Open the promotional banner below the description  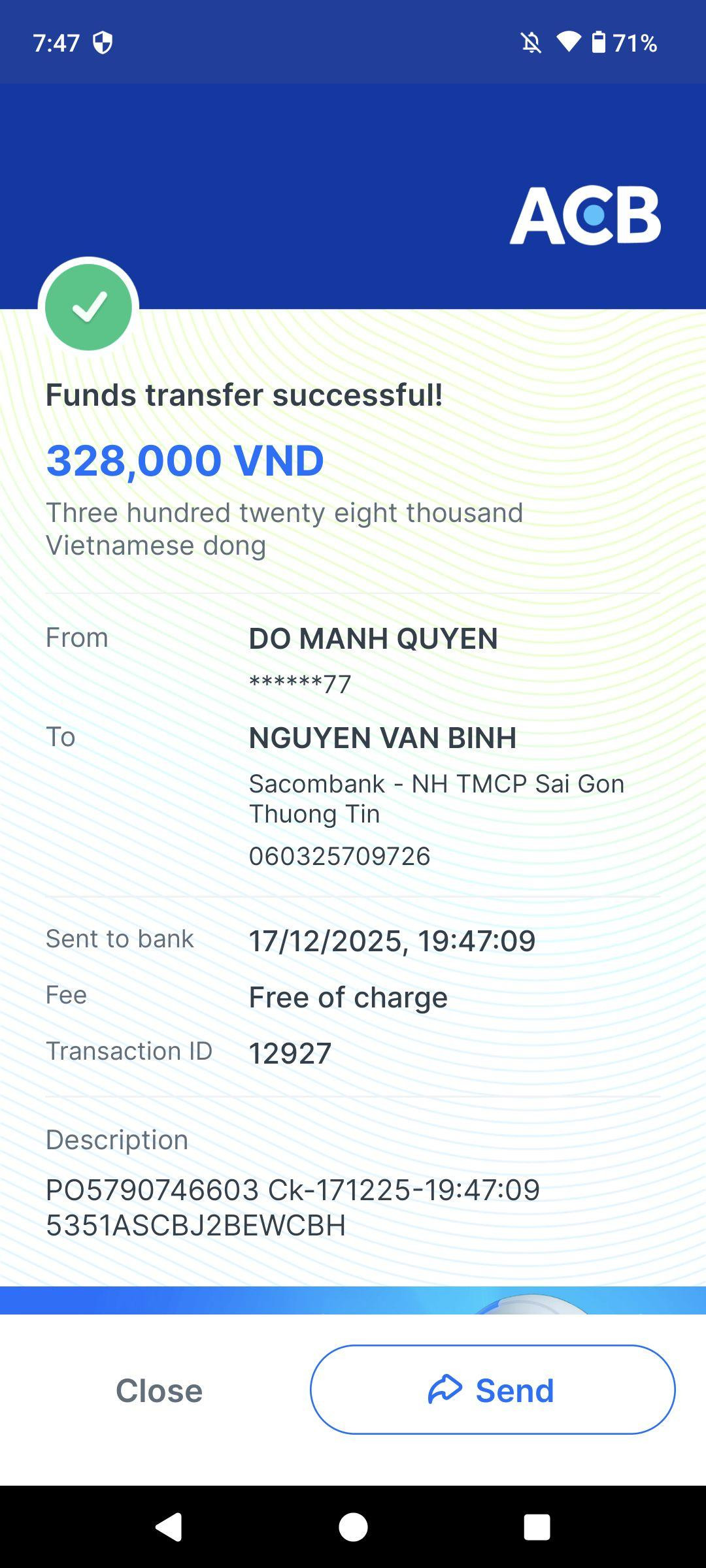tap(353, 1301)
